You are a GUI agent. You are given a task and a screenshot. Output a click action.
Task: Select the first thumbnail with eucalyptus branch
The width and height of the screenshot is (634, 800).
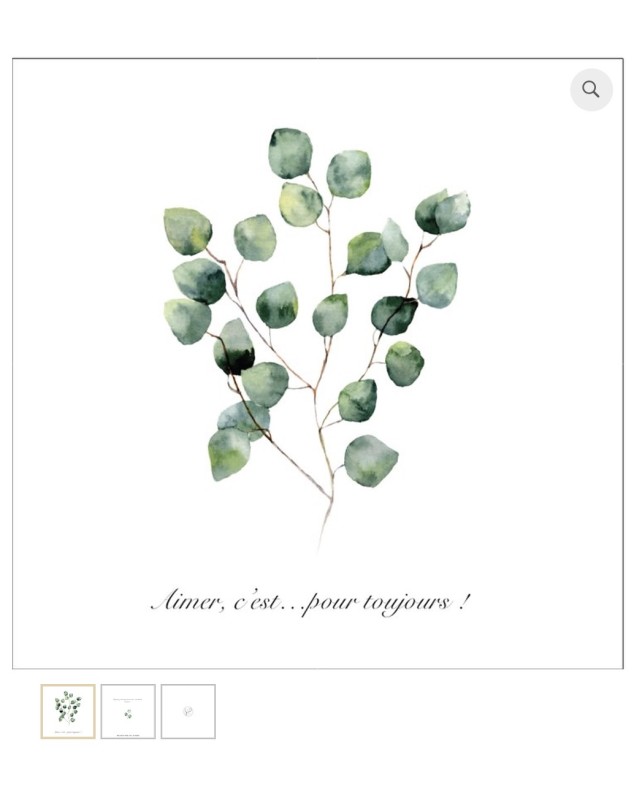pyautogui.click(x=68, y=711)
